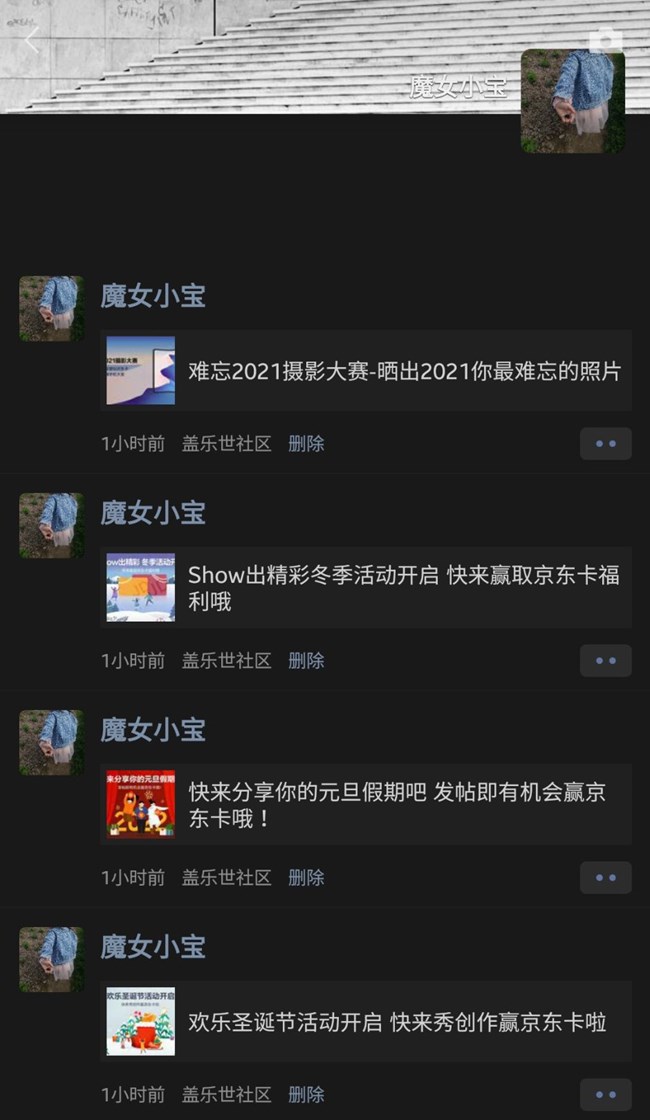Screen dimensions: 650x1120
Task: Go back using the top-left arrow
Action: pos(31,40)
